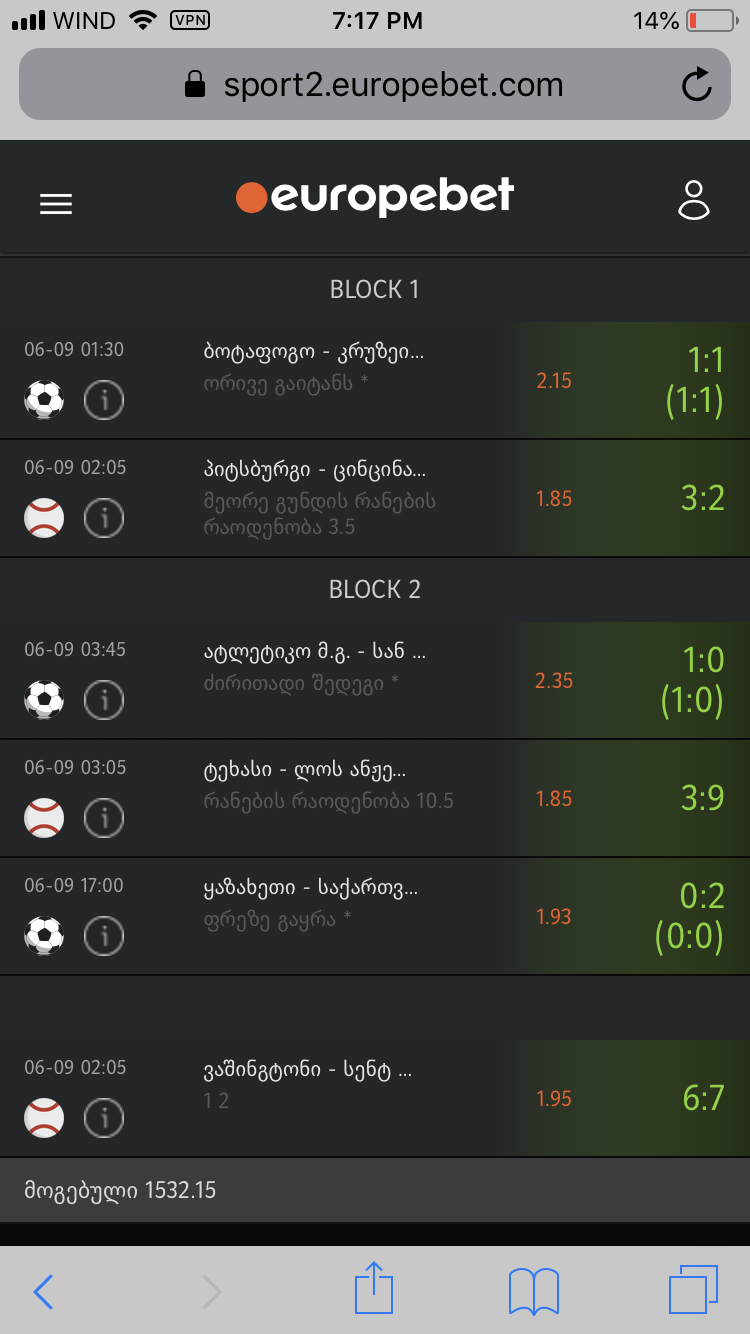Go to europebet home via logo

click(x=375, y=198)
